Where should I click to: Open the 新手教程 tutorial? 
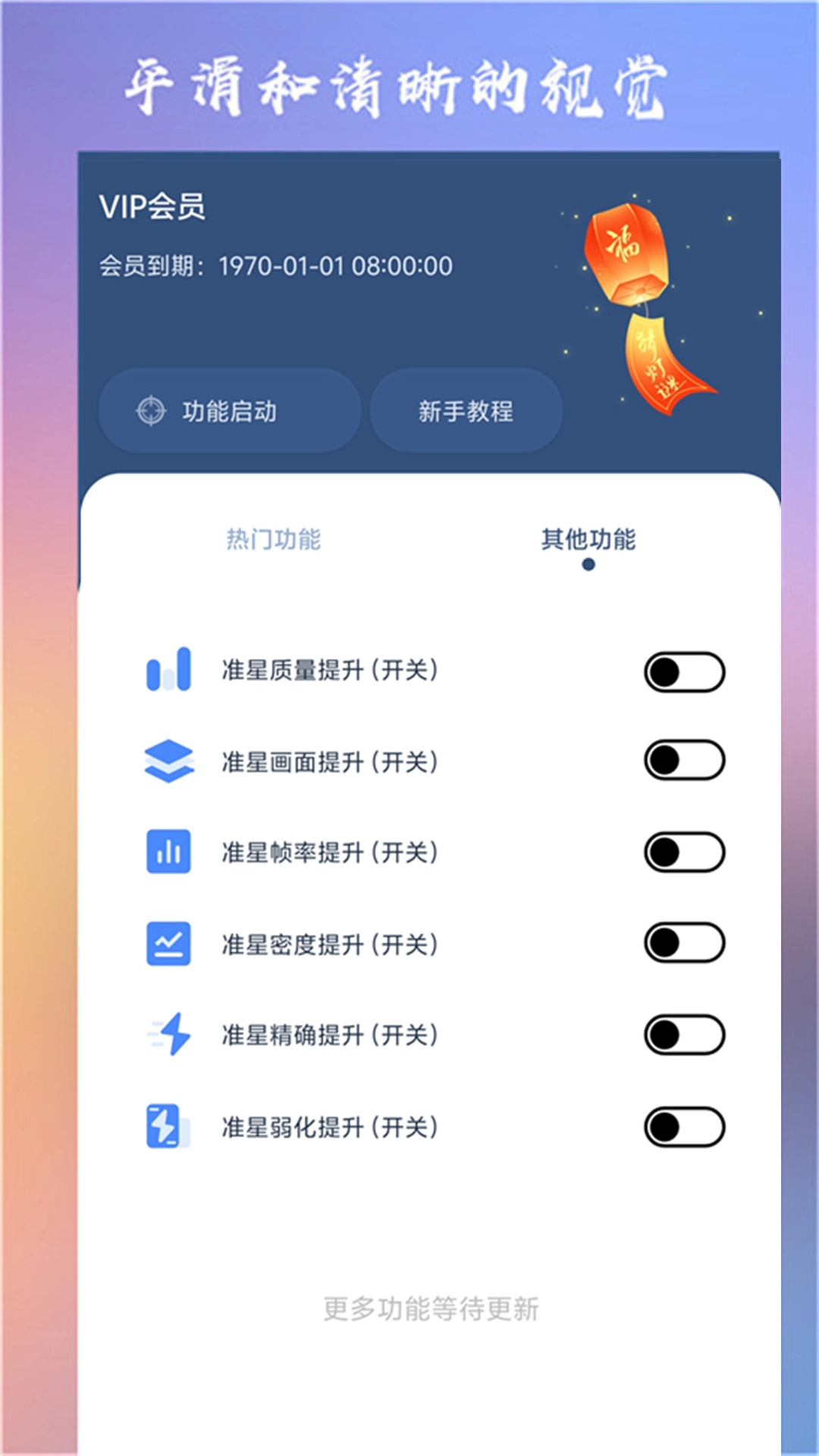(x=466, y=410)
